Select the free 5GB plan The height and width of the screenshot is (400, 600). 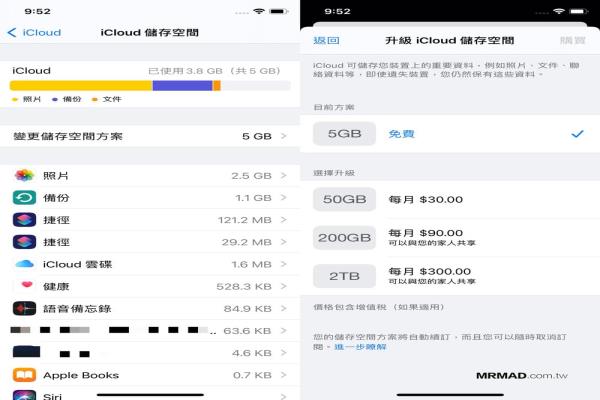coord(449,133)
